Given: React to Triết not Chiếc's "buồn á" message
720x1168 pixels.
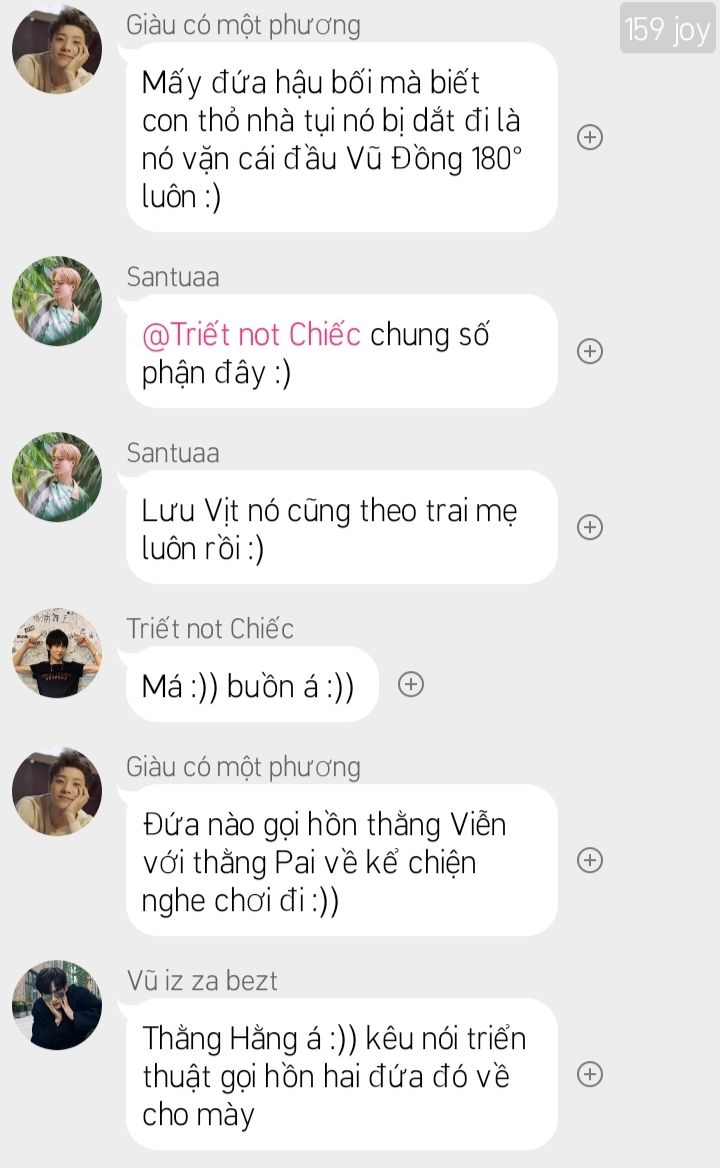Looking at the screenshot, I should (411, 684).
